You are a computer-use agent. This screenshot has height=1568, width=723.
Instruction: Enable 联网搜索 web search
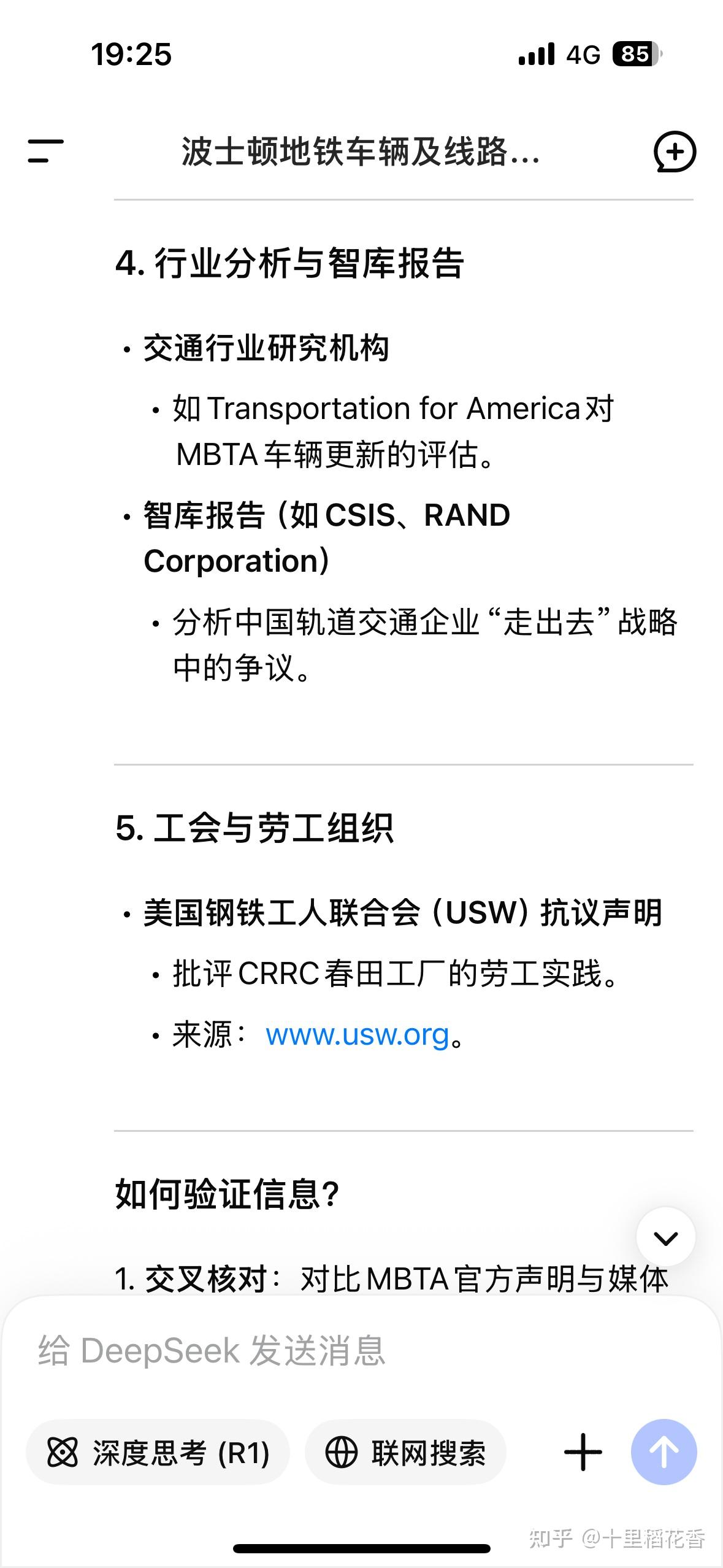pos(405,1452)
